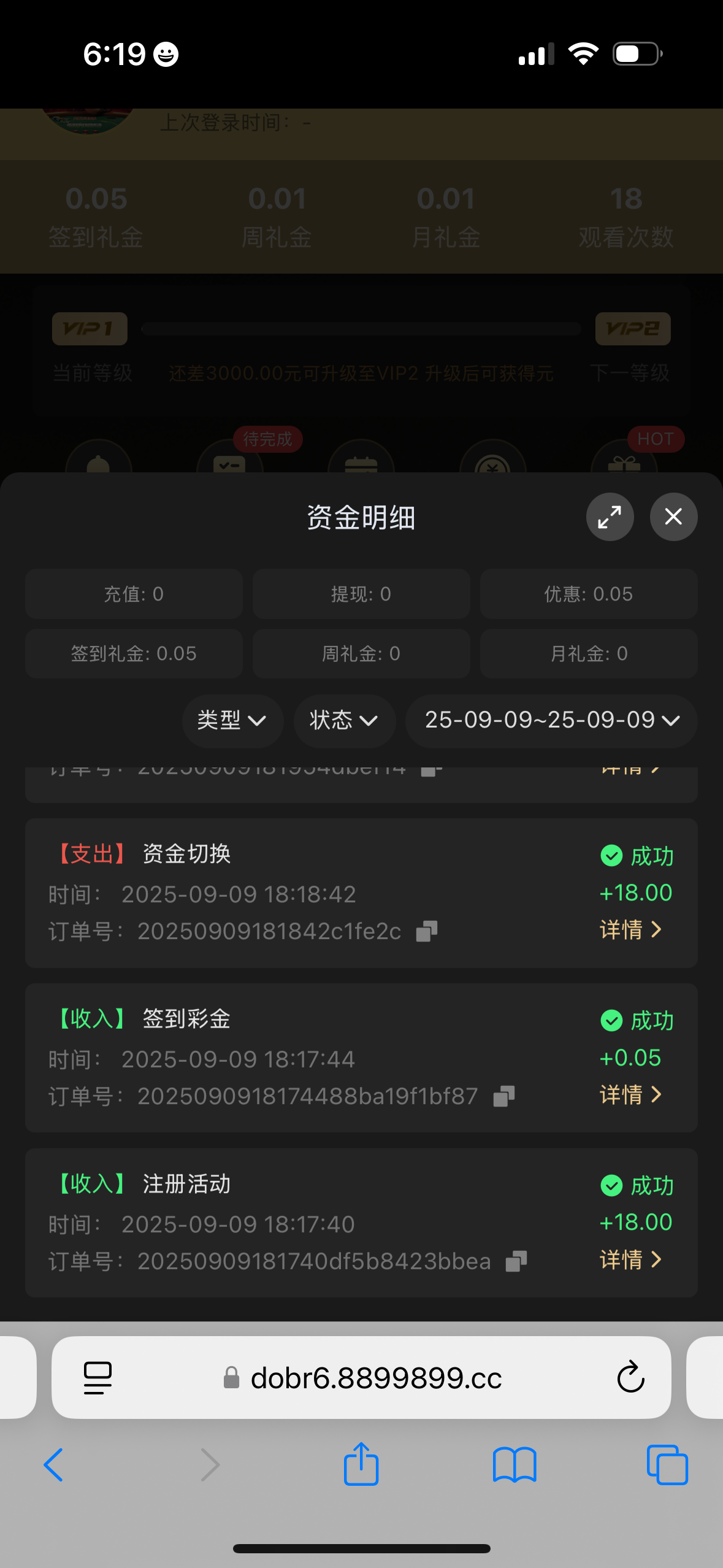Go back in Safari
Image resolution: width=723 pixels, height=1568 pixels.
[54, 1465]
